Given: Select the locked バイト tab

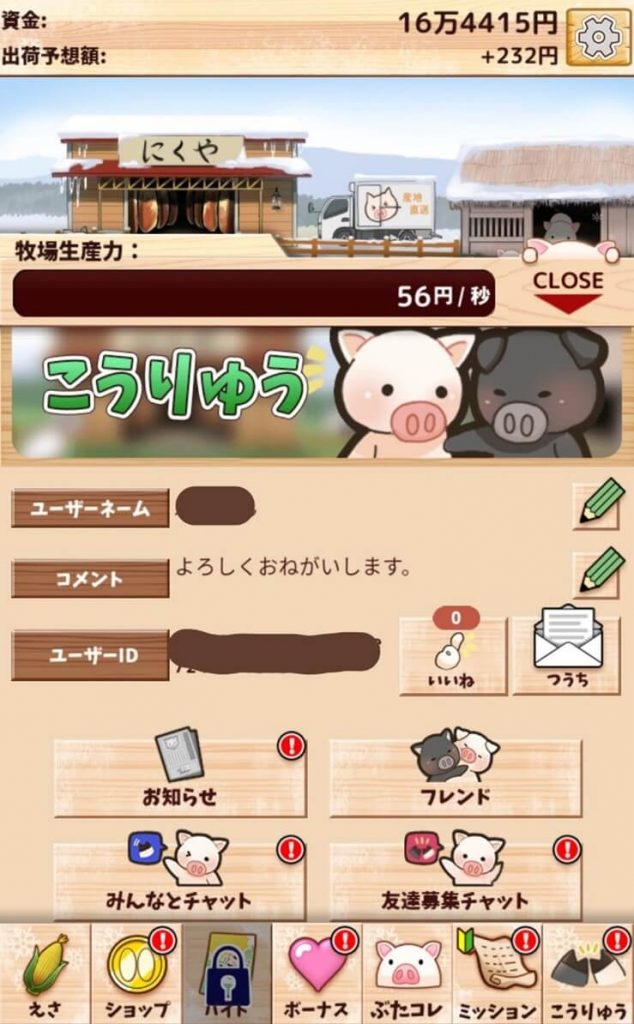Looking at the screenshot, I should [226, 973].
